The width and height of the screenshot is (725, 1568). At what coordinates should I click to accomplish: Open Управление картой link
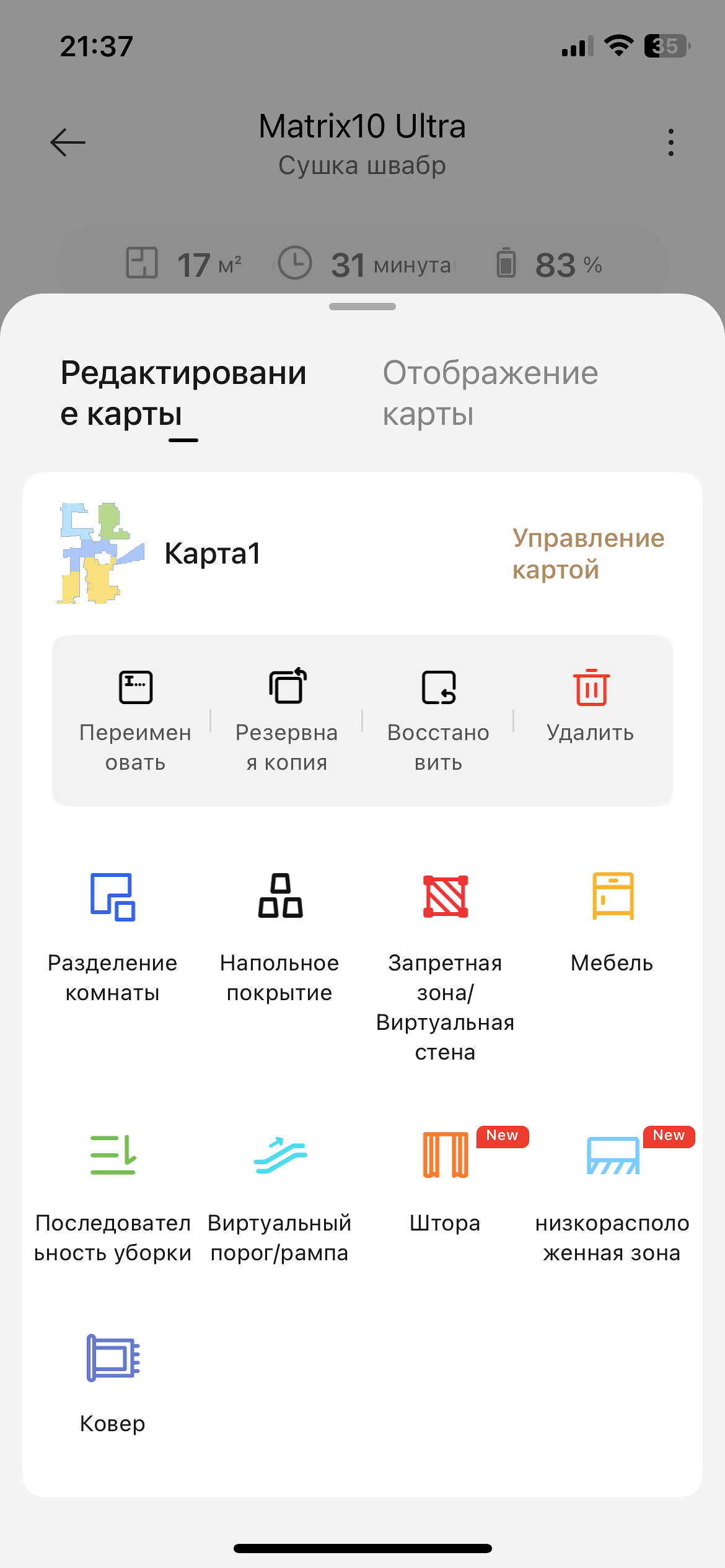(587, 553)
